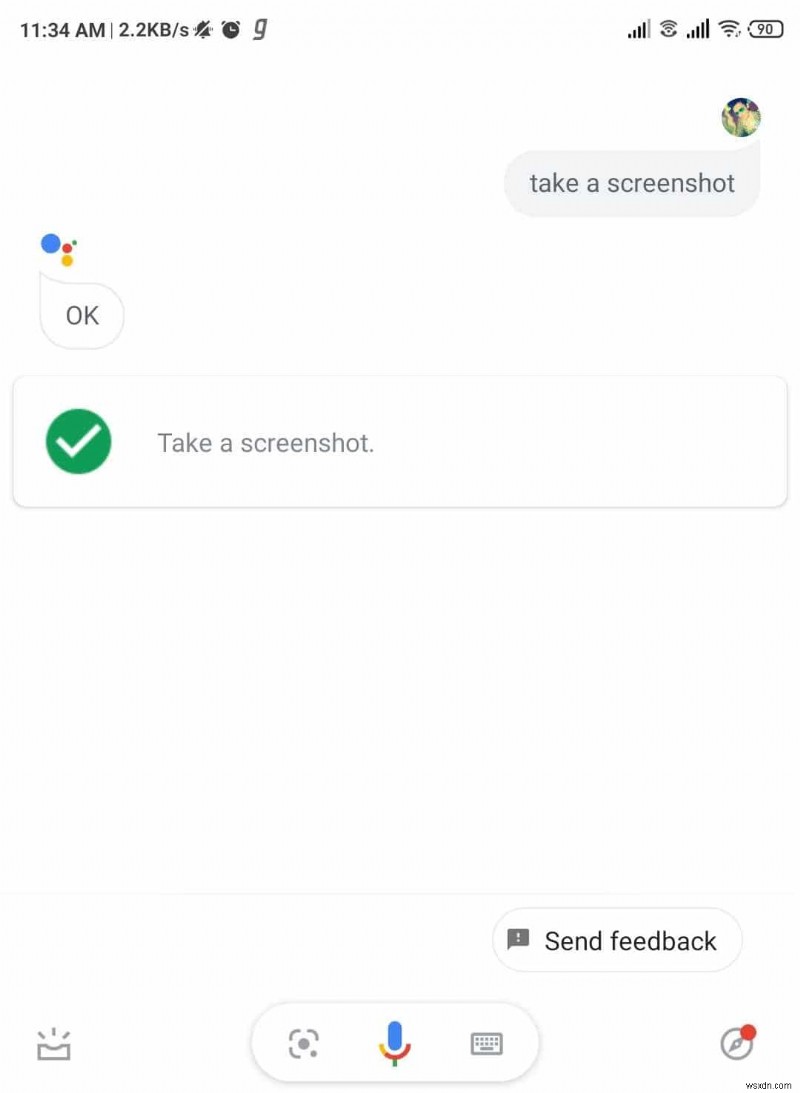Open Google Lens camera search
This screenshot has height=1093, width=800.
[x=304, y=1044]
